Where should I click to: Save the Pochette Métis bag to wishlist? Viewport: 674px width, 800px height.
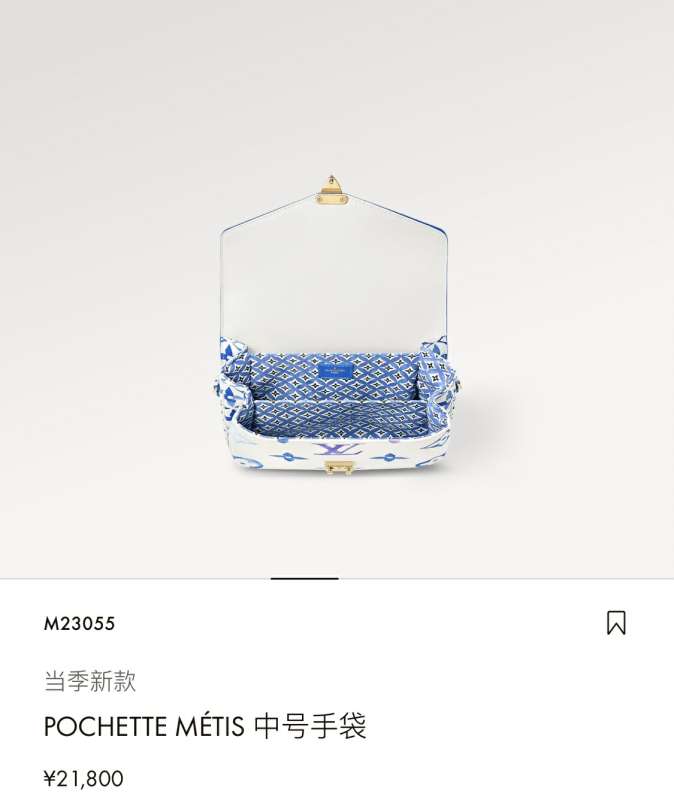(x=616, y=623)
